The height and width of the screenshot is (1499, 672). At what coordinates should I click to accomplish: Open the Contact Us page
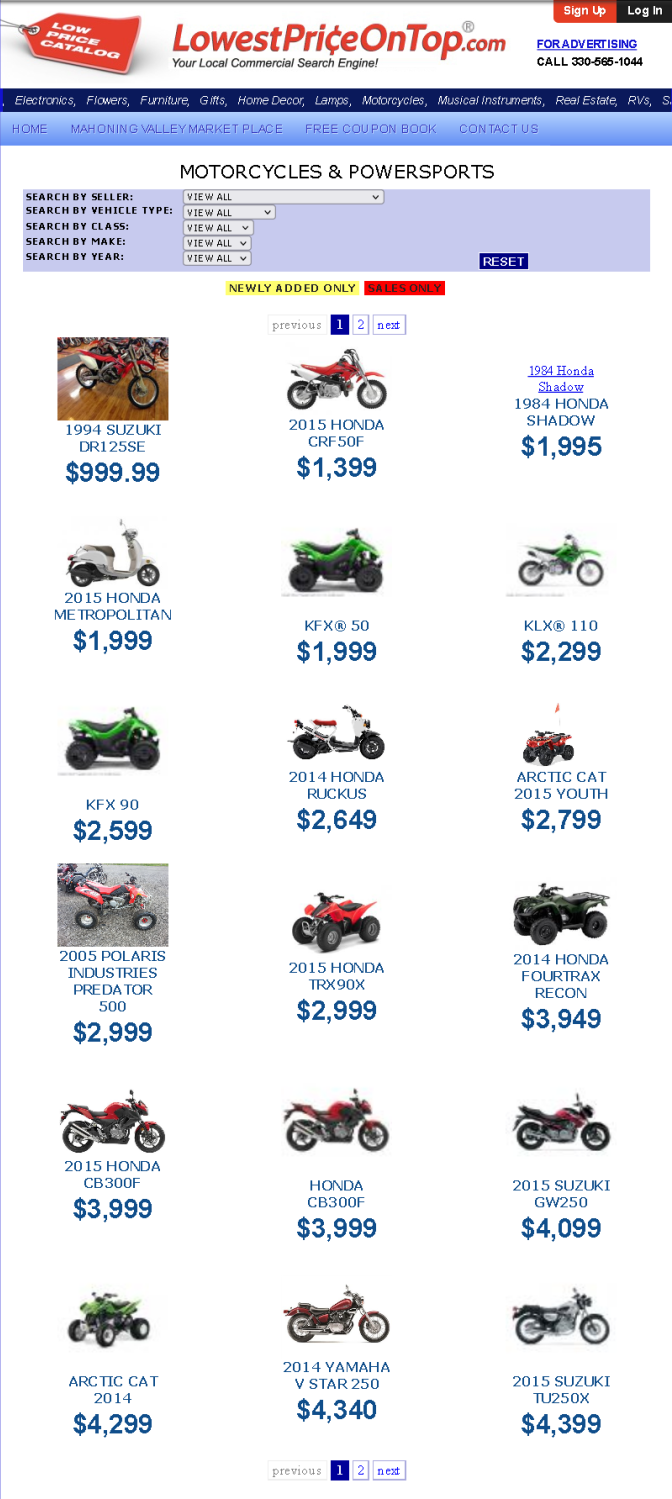pyautogui.click(x=498, y=129)
